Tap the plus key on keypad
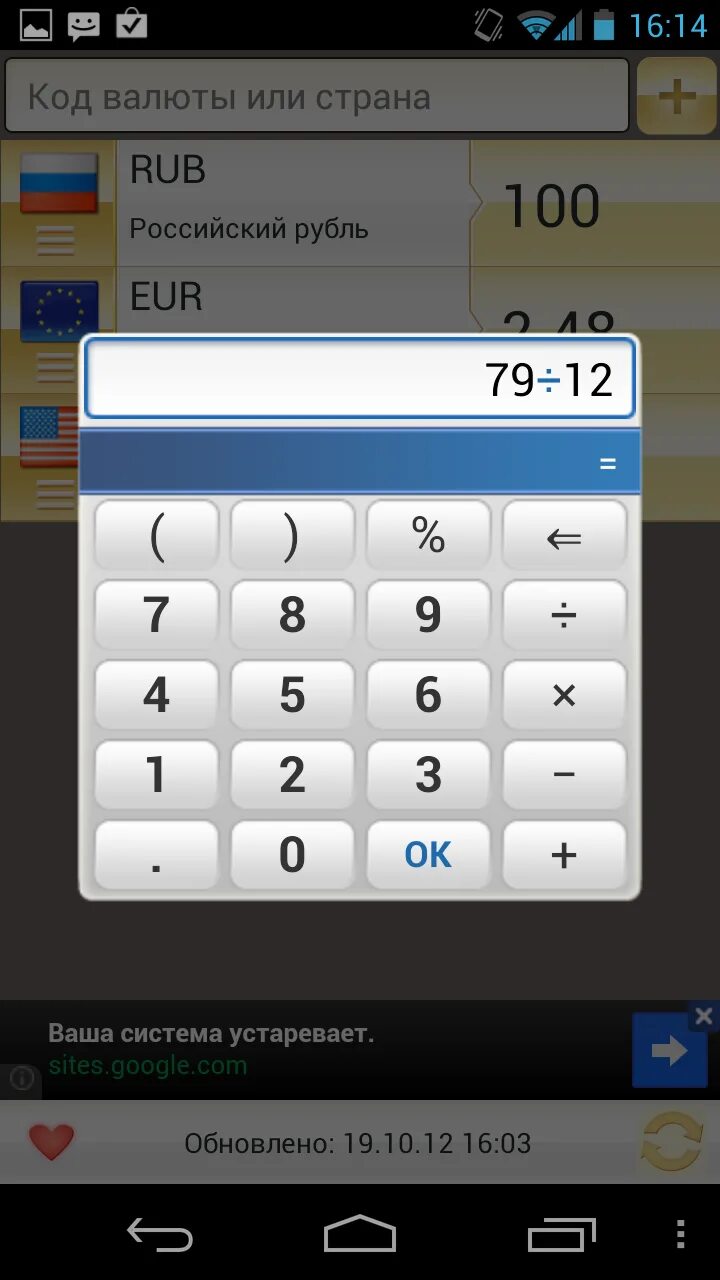Image resolution: width=720 pixels, height=1280 pixels. [564, 855]
